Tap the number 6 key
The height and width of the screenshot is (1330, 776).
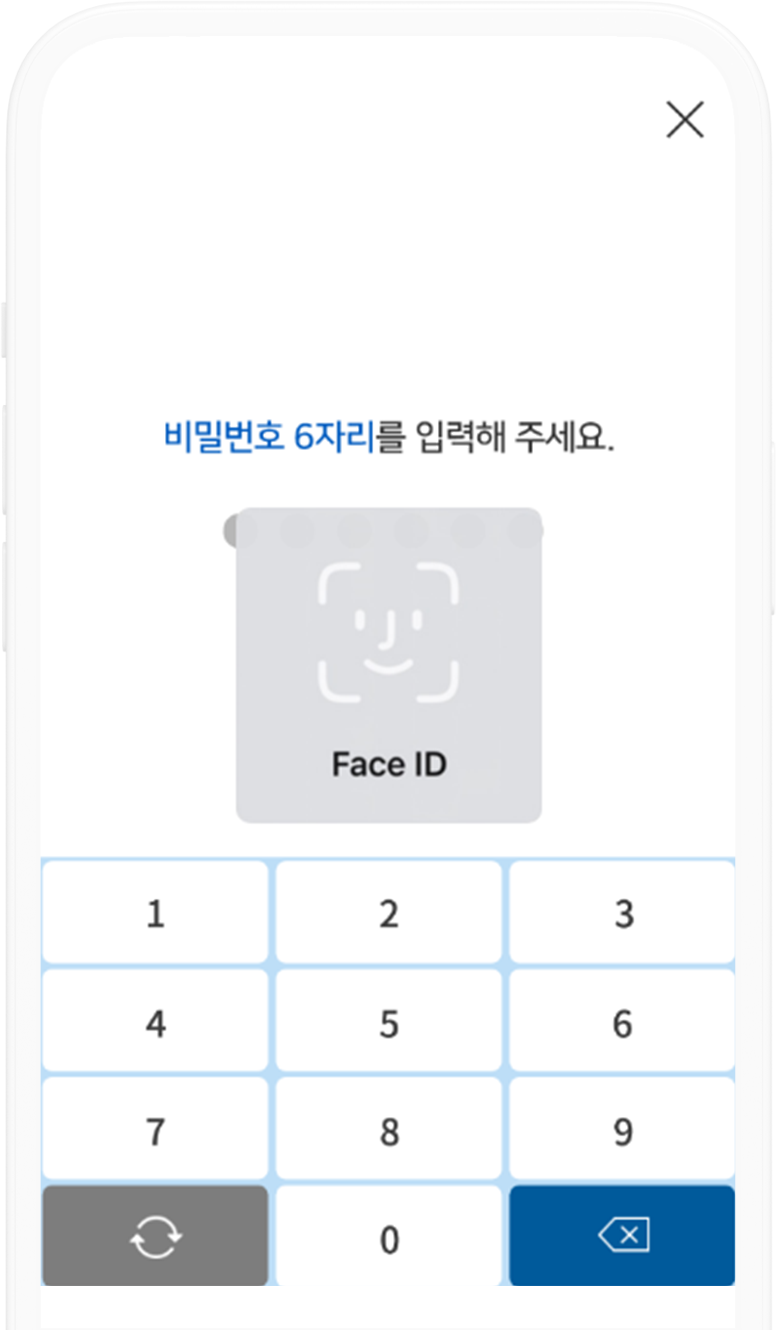[x=622, y=1023]
